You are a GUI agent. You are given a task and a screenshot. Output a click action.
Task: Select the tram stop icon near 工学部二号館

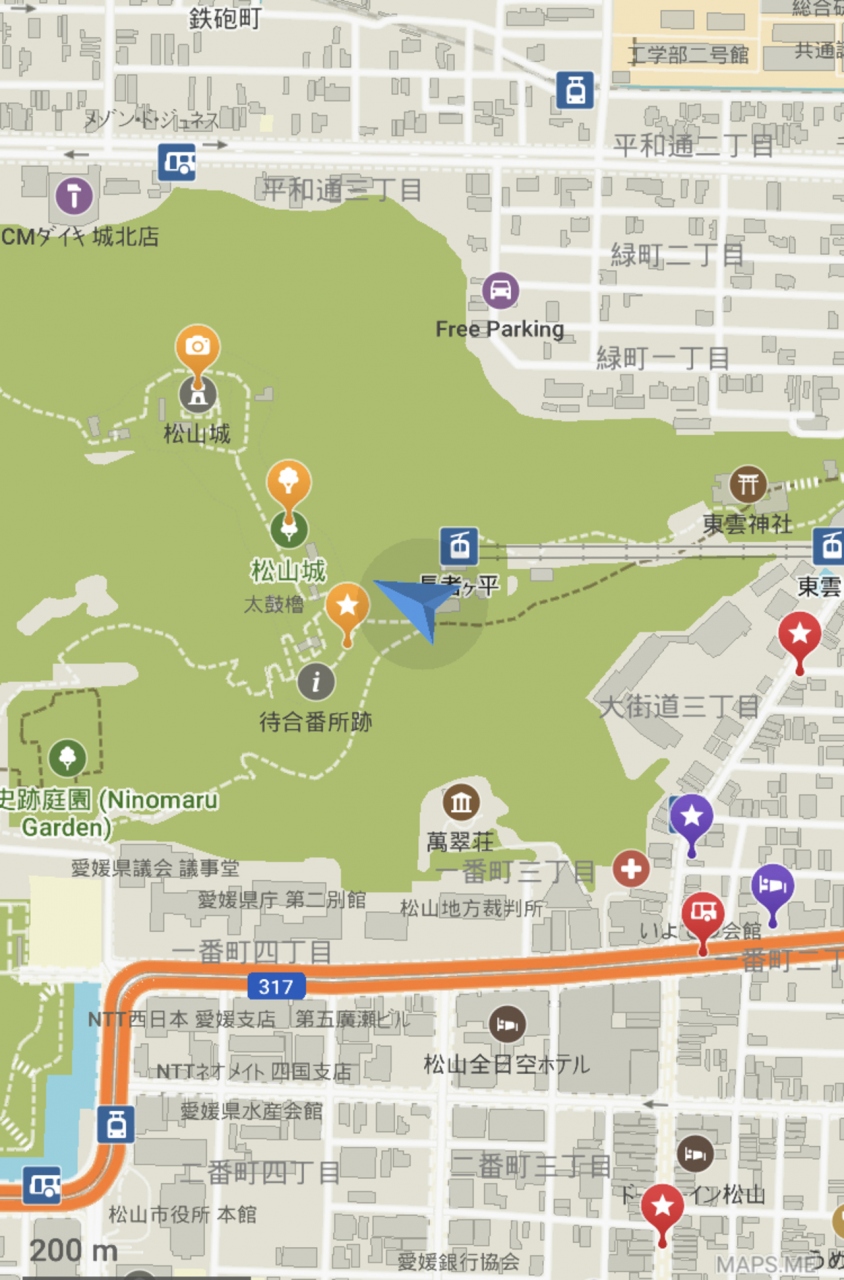[x=575, y=90]
